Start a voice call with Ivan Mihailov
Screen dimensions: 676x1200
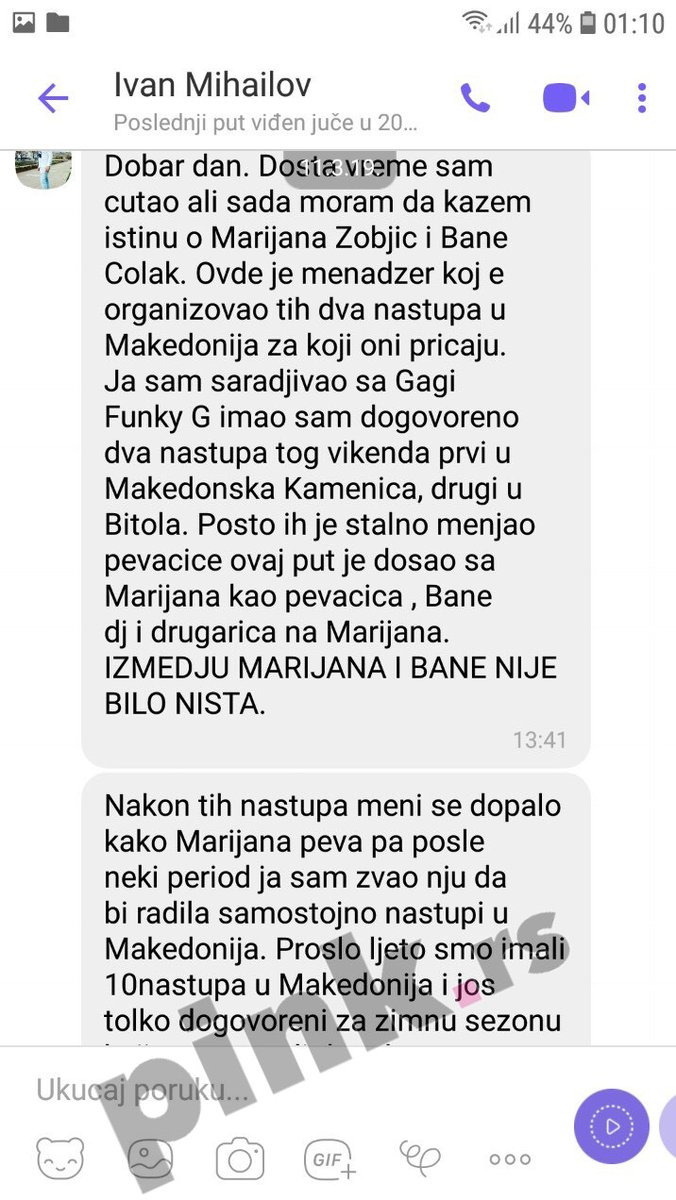(x=475, y=98)
